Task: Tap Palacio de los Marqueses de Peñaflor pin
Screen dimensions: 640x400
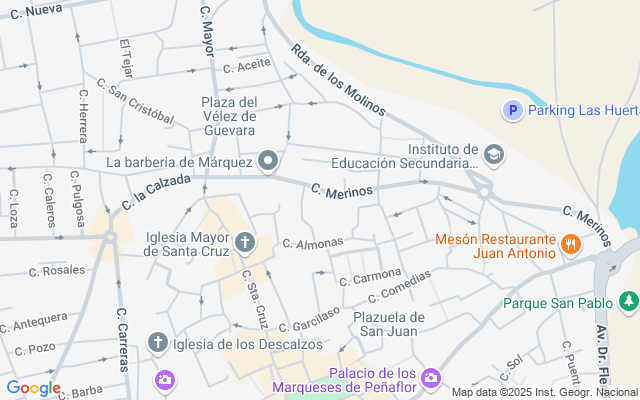Action: [431, 378]
